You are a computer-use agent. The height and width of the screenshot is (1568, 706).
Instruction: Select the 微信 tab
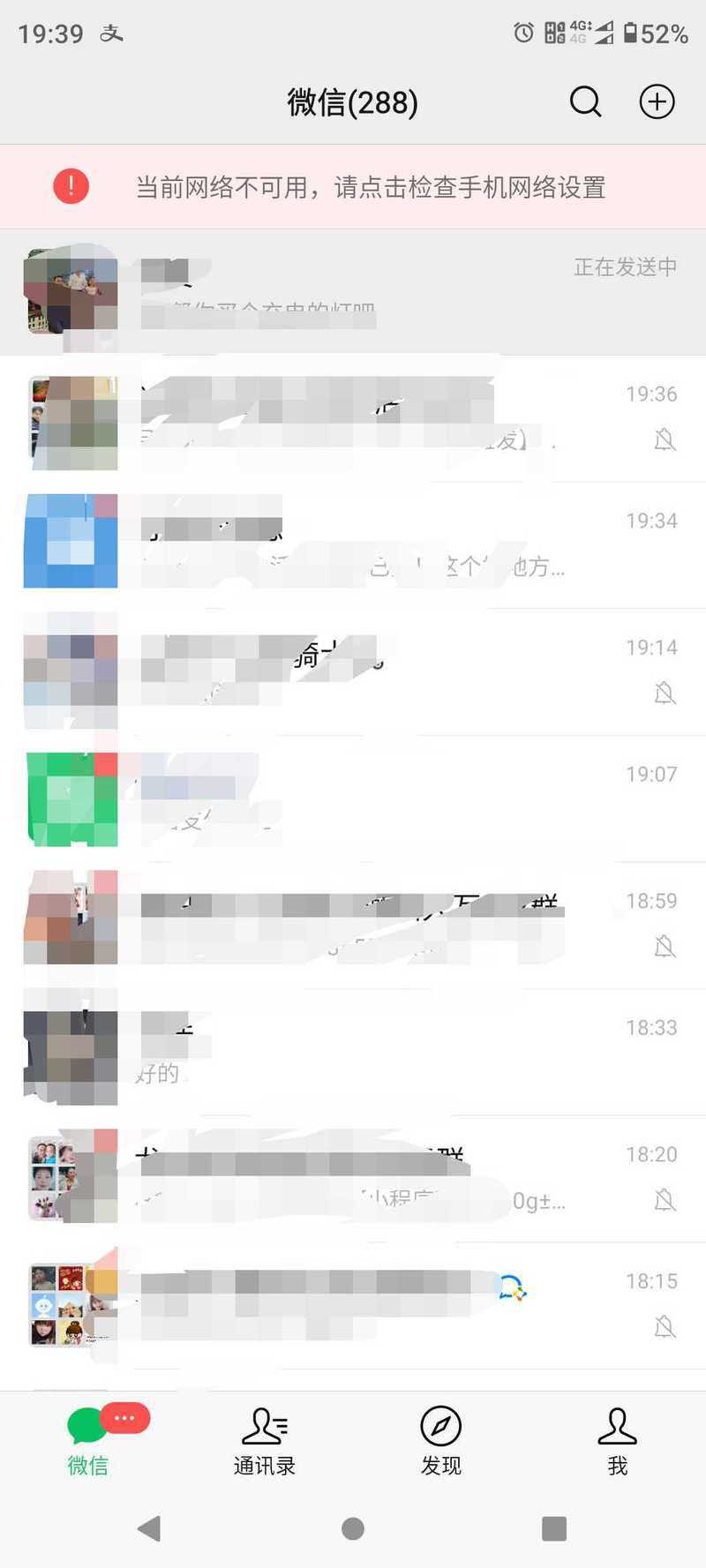coord(88,1441)
